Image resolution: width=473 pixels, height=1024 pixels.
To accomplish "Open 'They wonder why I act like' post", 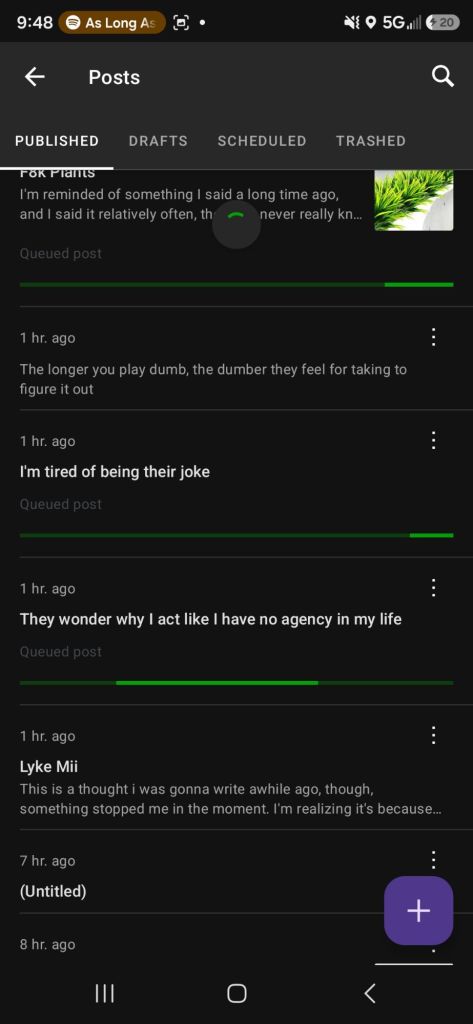I will coord(236,631).
